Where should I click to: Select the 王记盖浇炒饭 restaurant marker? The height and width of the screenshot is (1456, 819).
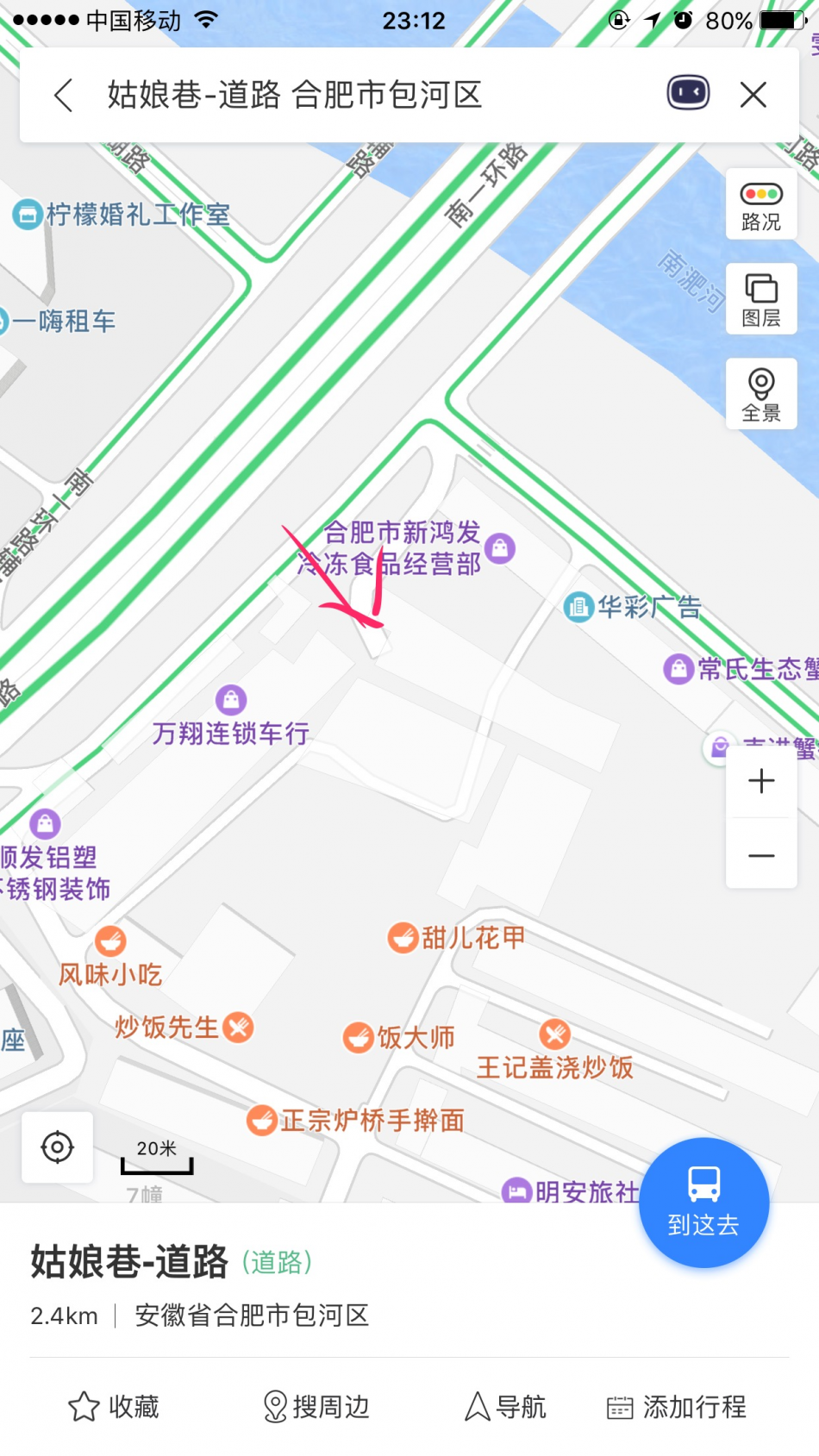pos(555,1034)
